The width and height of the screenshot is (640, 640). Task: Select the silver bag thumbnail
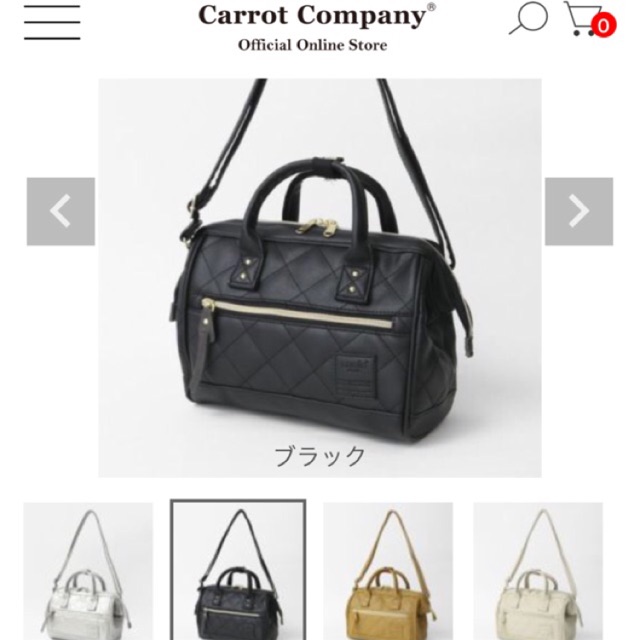pos(88,571)
